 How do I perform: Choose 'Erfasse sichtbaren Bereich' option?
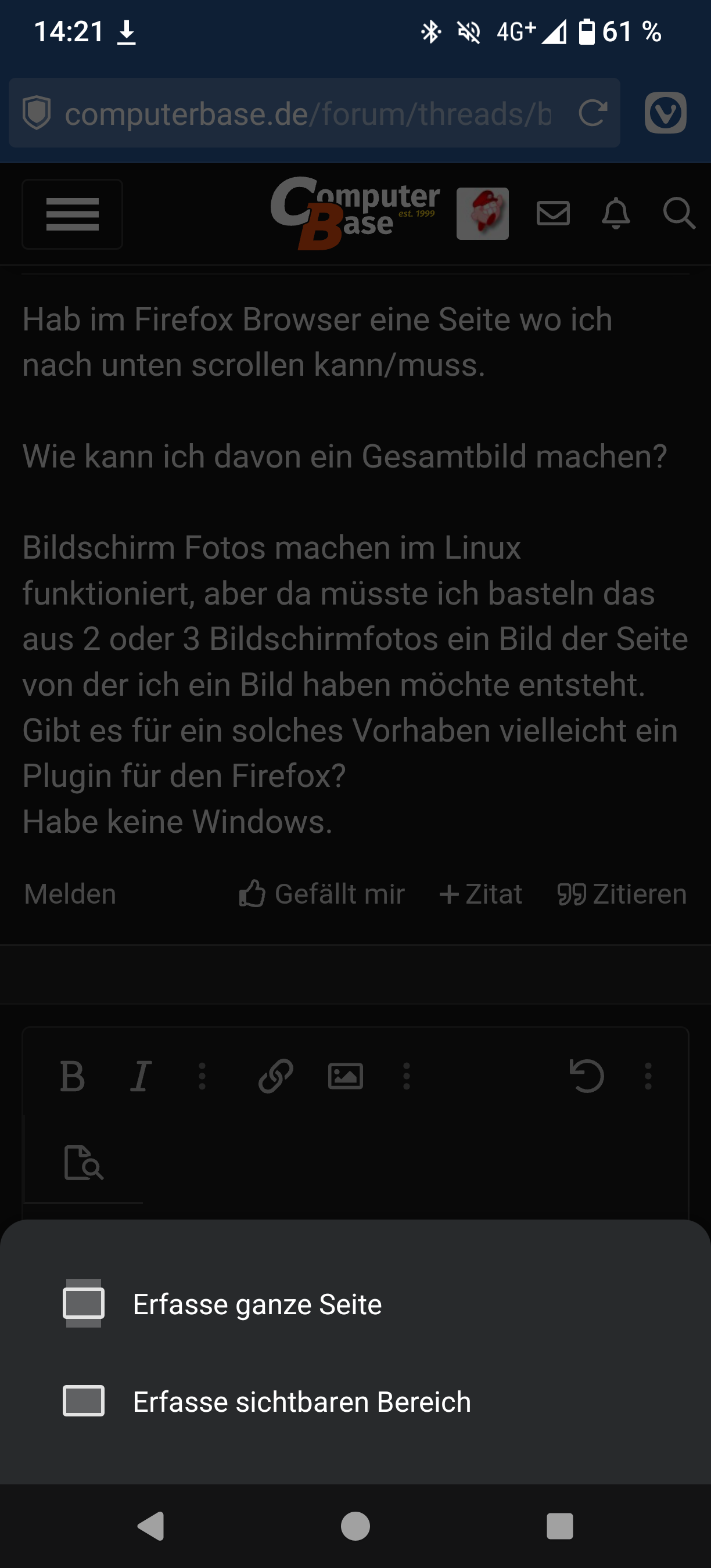(301, 1401)
